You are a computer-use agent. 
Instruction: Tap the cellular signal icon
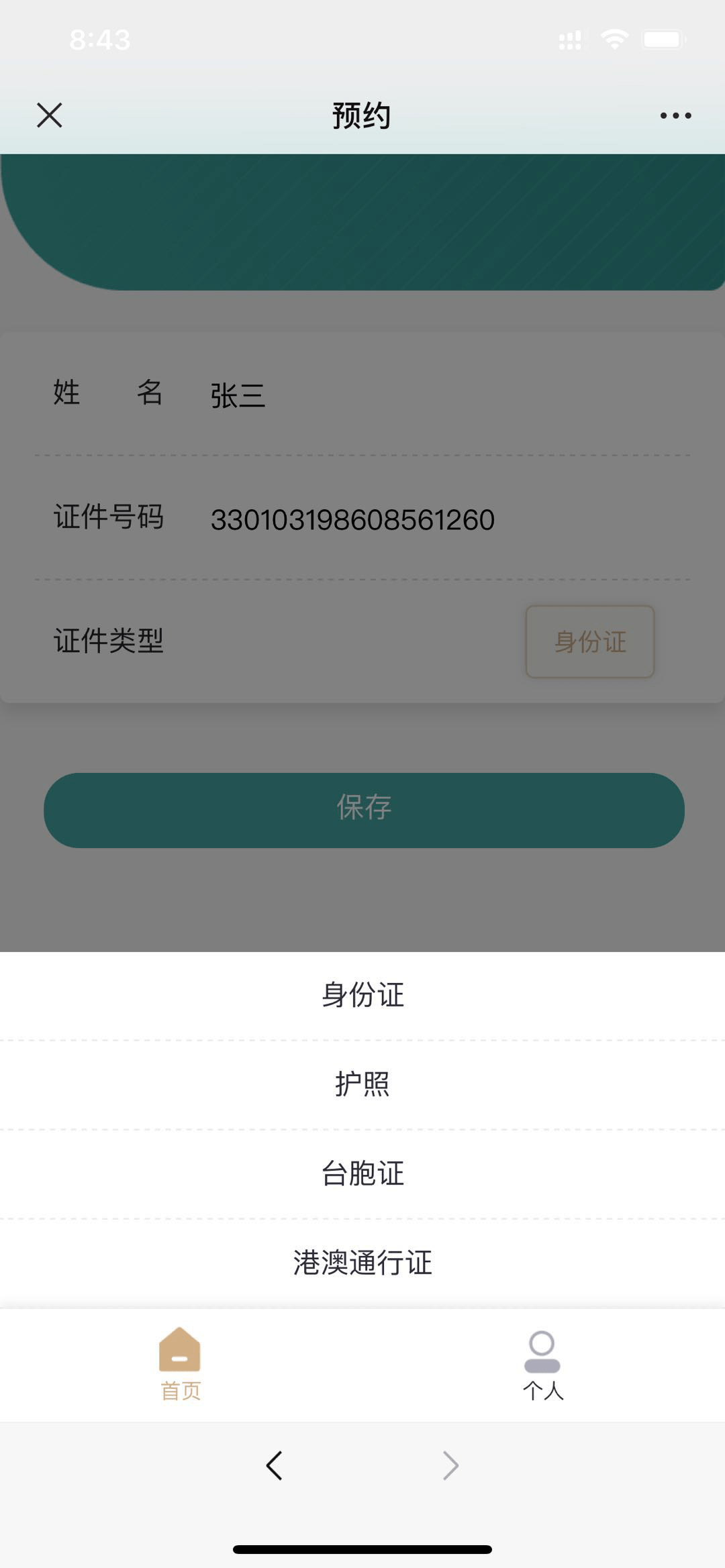(x=569, y=38)
